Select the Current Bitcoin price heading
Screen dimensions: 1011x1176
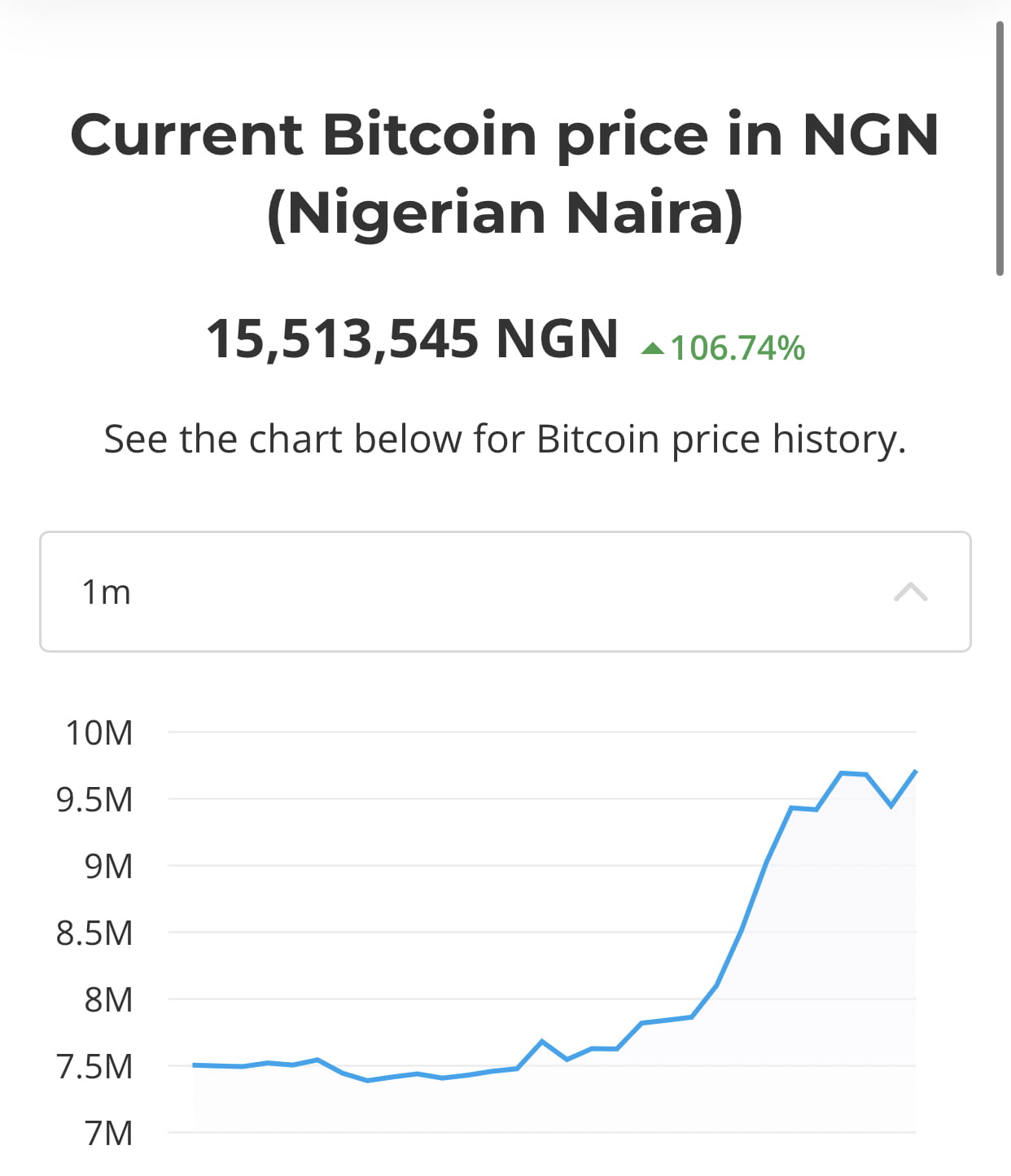pos(505,171)
